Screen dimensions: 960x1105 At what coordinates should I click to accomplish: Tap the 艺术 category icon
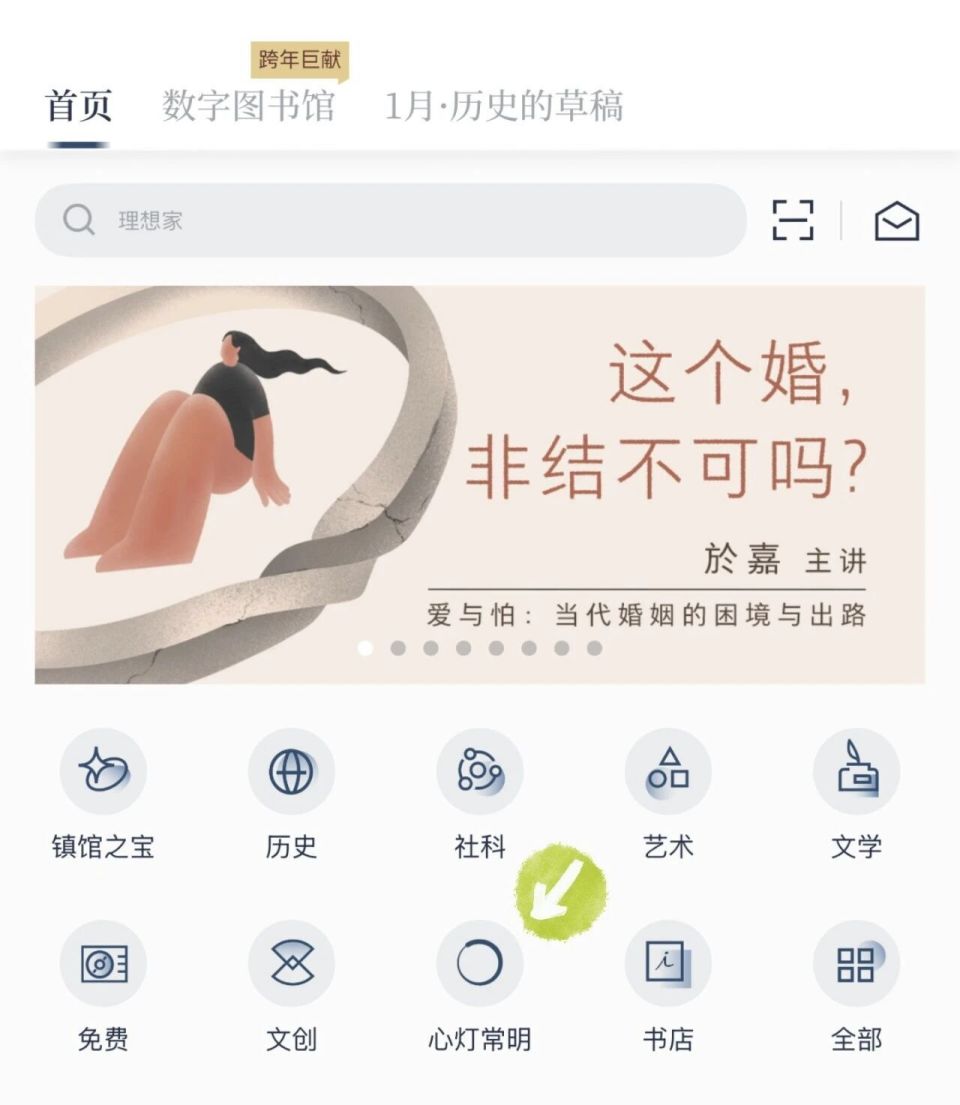tap(668, 771)
